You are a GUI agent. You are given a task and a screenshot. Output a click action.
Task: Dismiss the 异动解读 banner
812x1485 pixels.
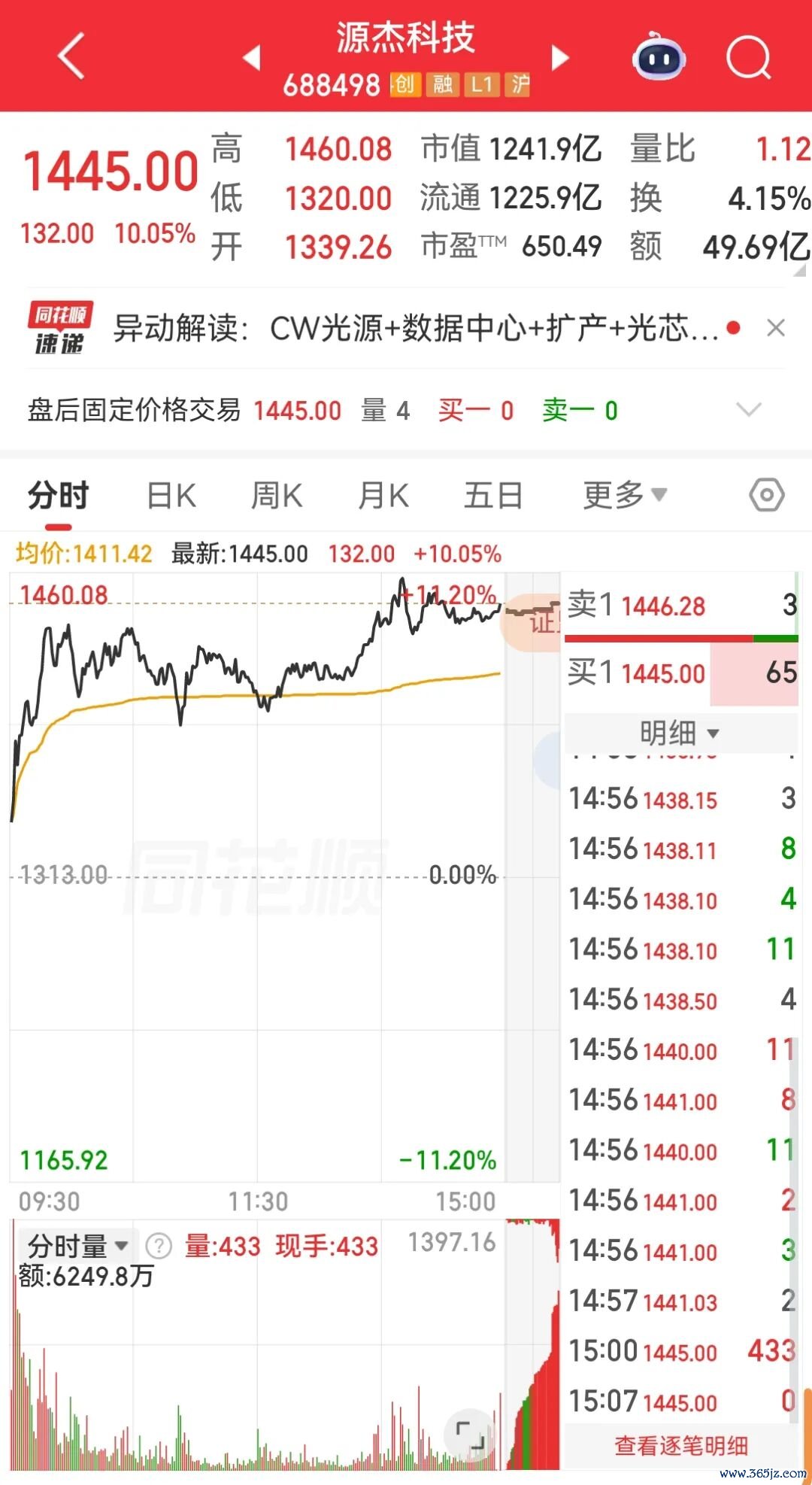[776, 328]
